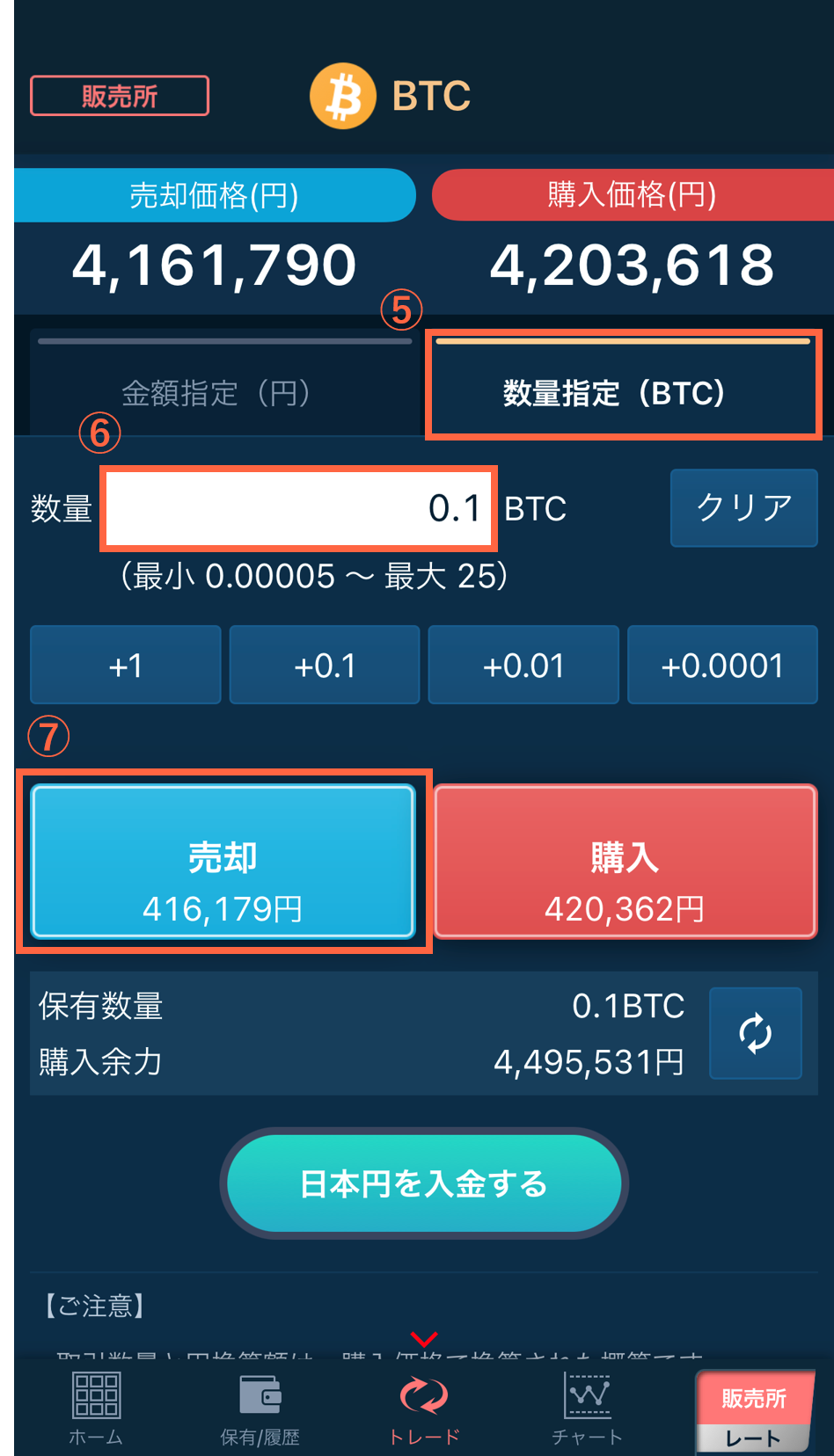The width and height of the screenshot is (834, 1456).
Task: Go to the ホーム tab
Action: point(96,1409)
